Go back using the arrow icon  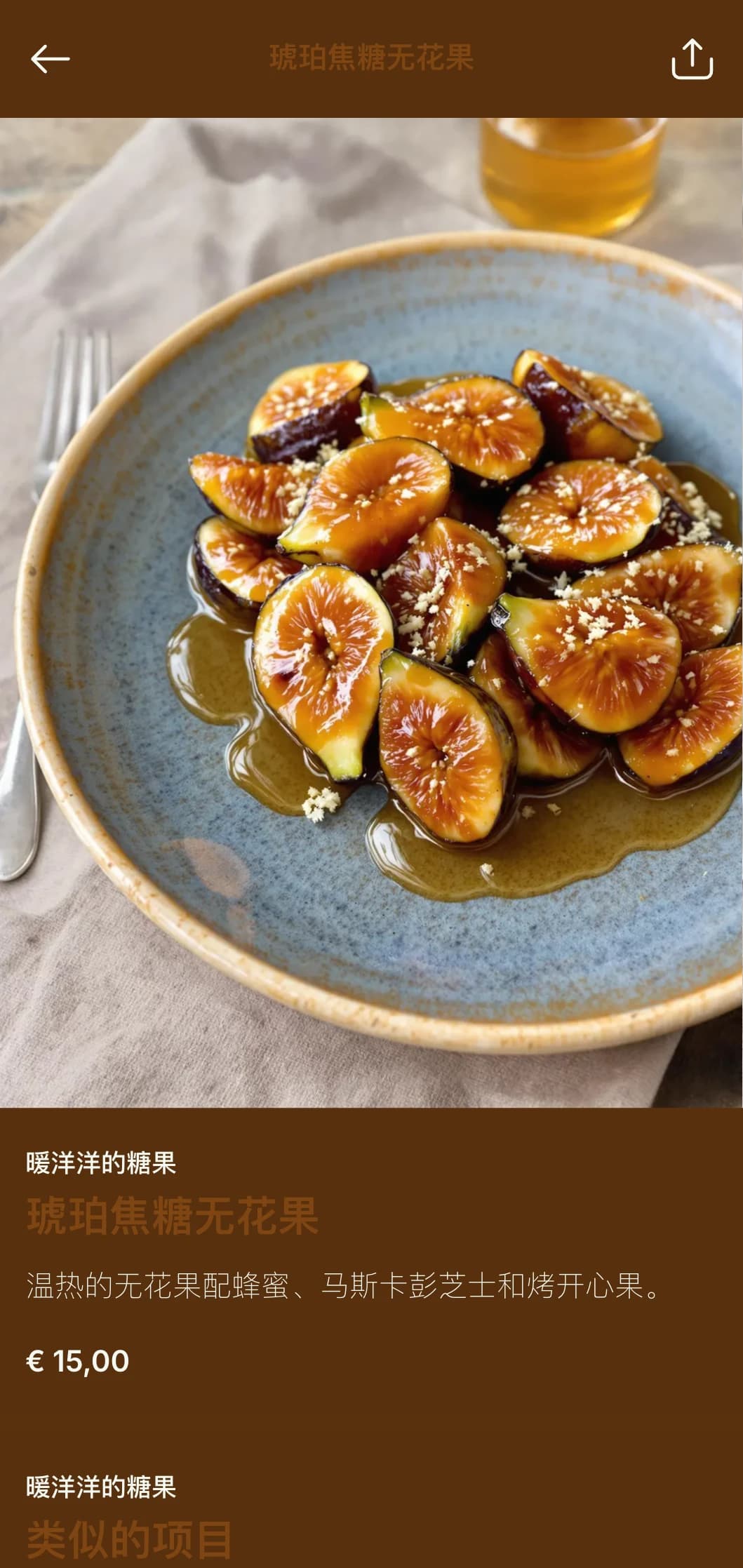[50, 59]
